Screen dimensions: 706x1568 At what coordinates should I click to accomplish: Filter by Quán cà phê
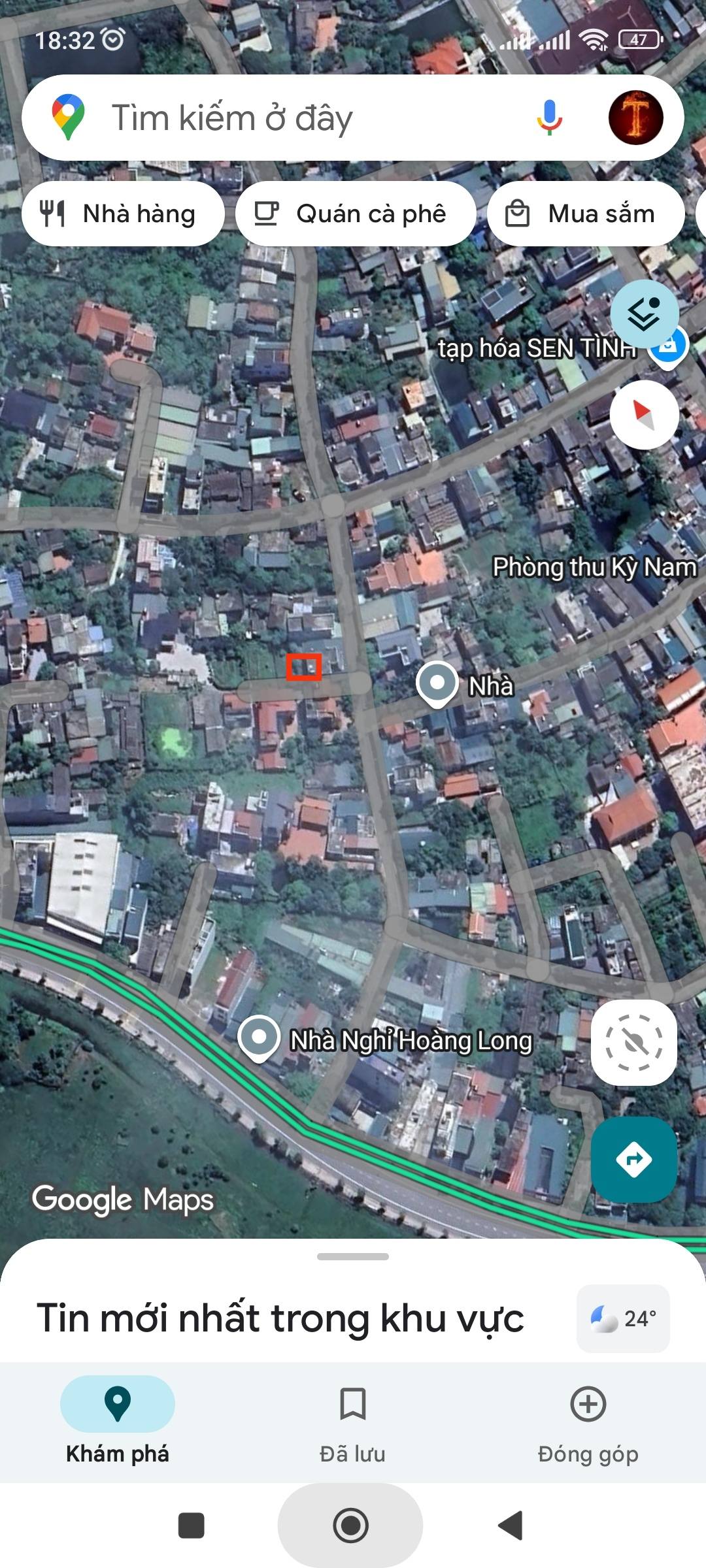pos(355,214)
